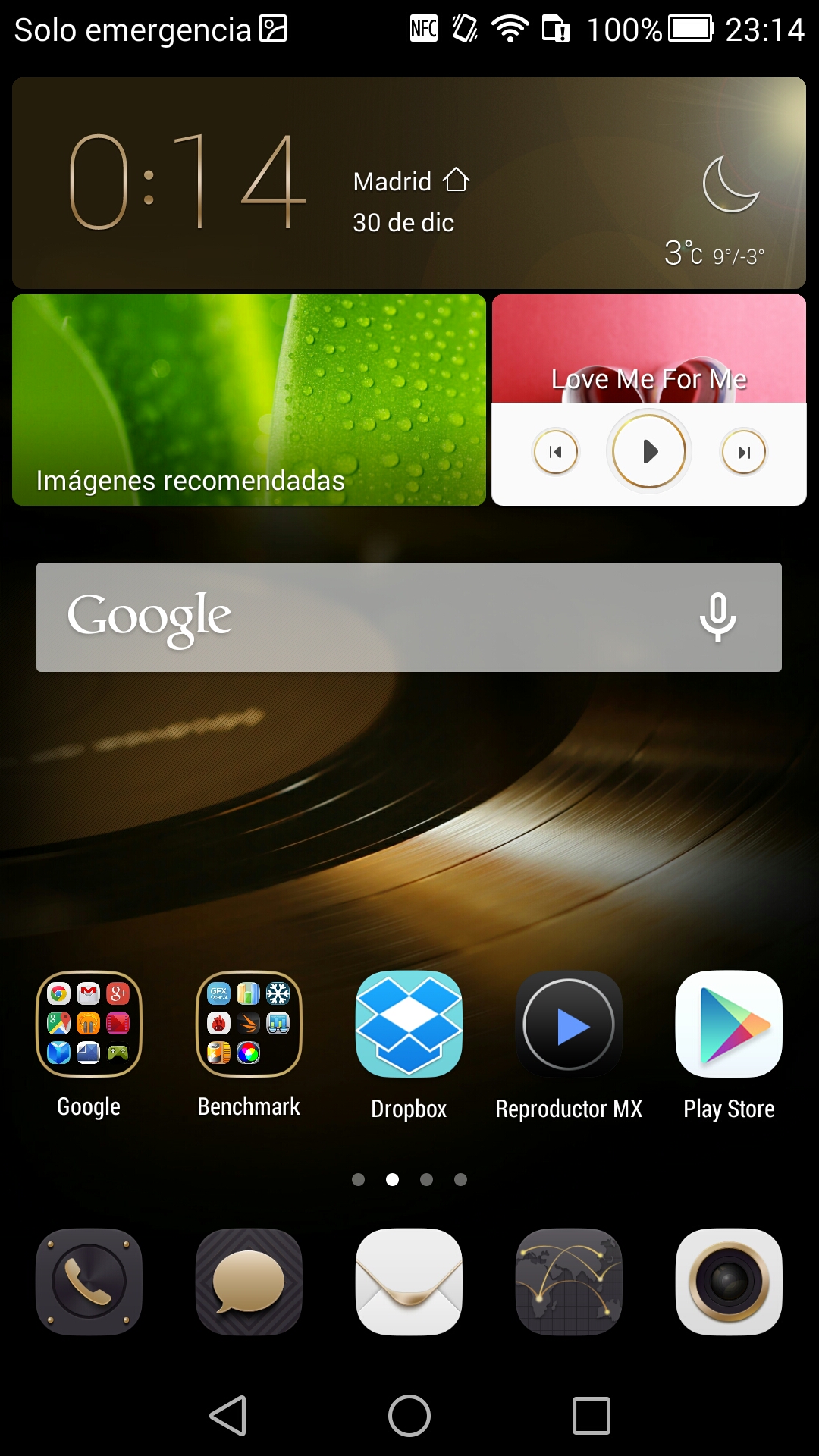Image resolution: width=819 pixels, height=1456 pixels.
Task: Launch the Browser app in dock
Action: tap(569, 1282)
